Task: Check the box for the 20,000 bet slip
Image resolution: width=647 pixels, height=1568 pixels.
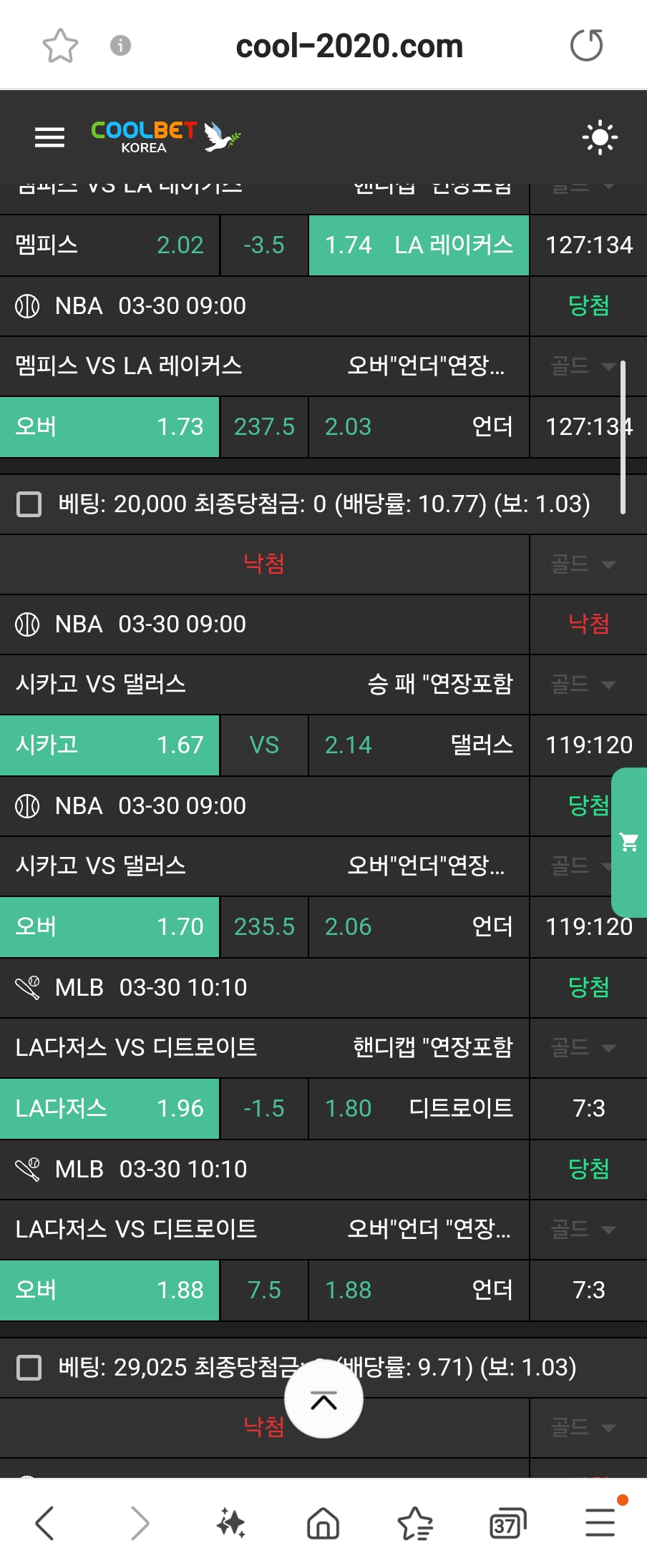Action: [29, 504]
